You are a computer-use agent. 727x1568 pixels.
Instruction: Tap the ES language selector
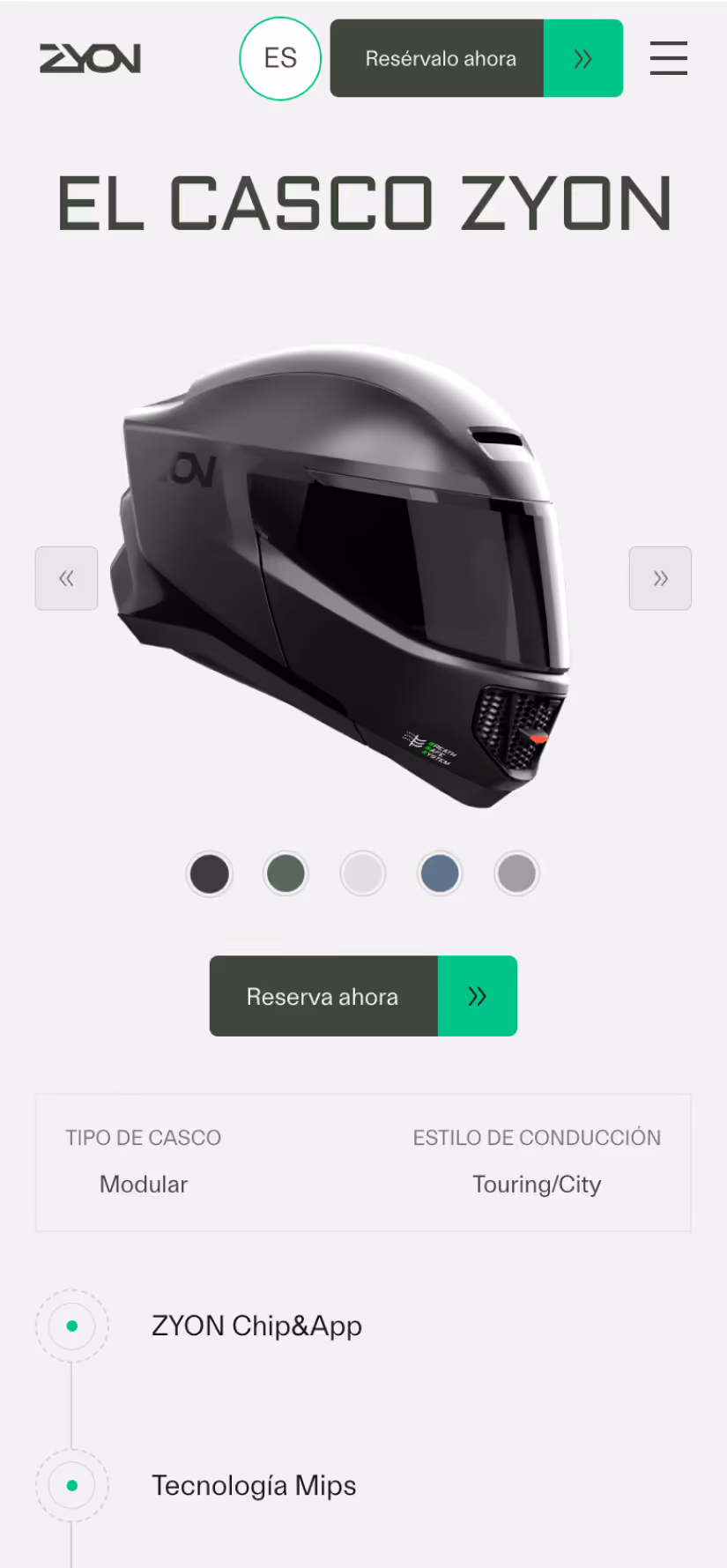[x=280, y=58]
